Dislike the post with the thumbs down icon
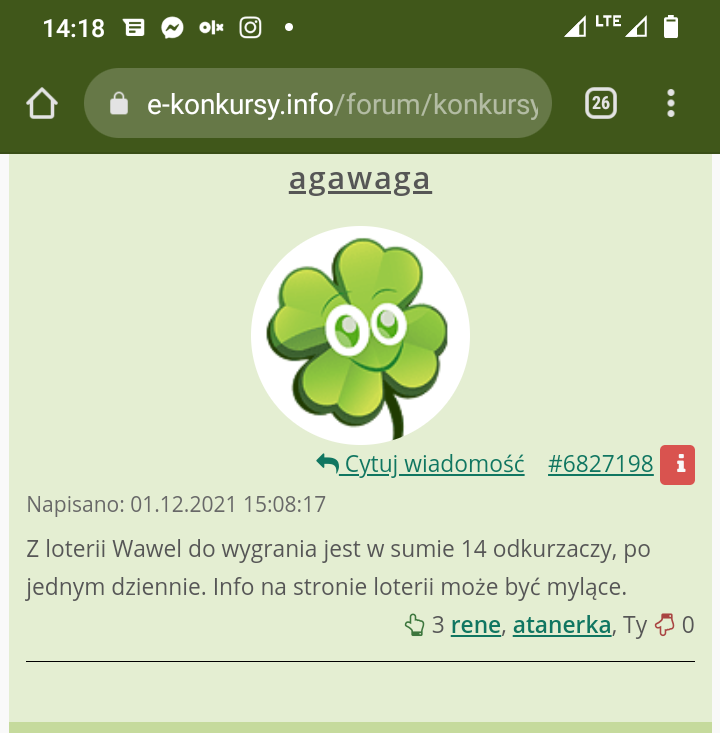 [664, 626]
